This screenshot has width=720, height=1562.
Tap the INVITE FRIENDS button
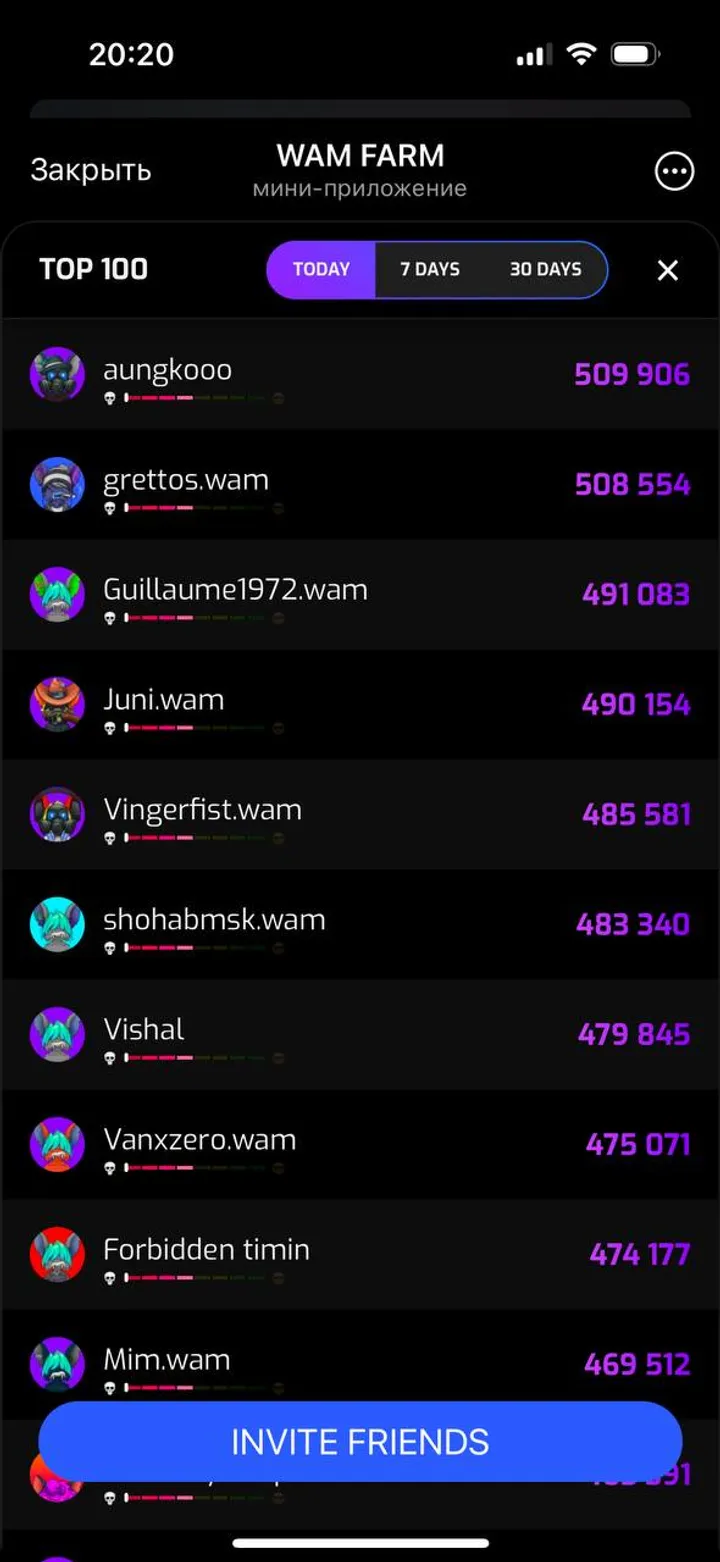pos(359,1441)
